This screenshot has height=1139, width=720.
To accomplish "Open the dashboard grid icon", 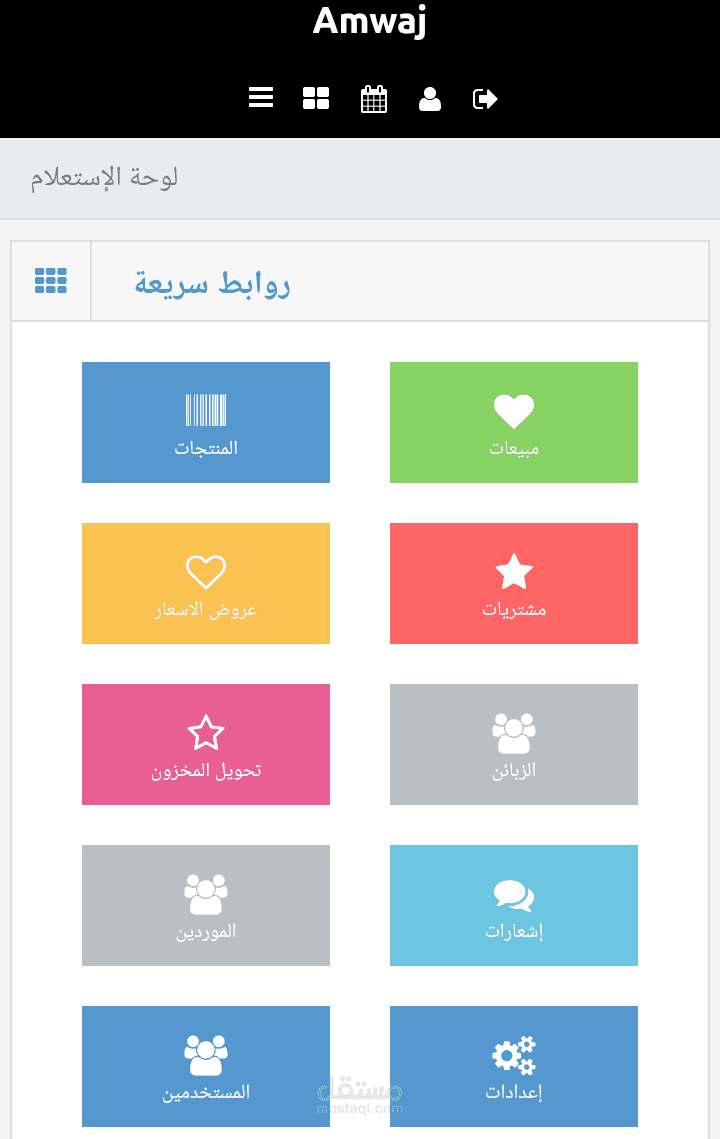I will [316, 98].
